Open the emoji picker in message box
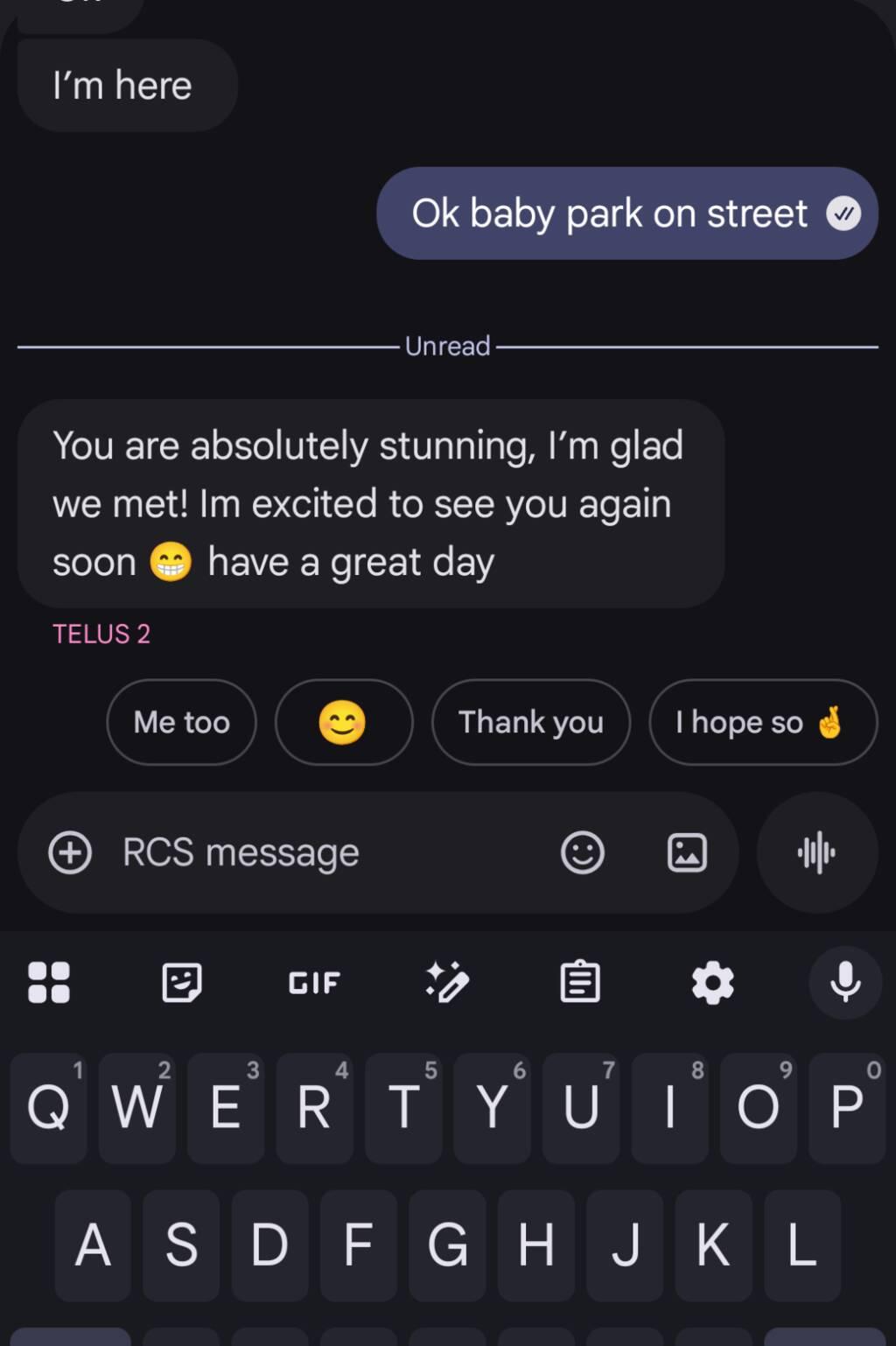This screenshot has height=1346, width=896. pyautogui.click(x=583, y=852)
